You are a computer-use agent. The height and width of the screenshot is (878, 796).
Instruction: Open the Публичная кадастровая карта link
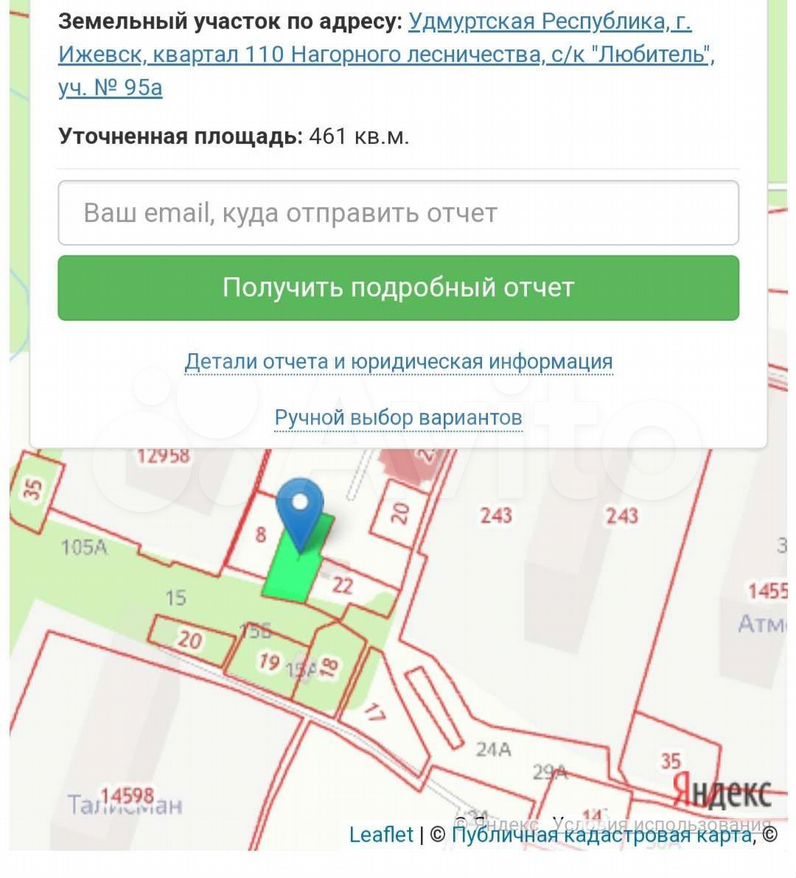(601, 834)
